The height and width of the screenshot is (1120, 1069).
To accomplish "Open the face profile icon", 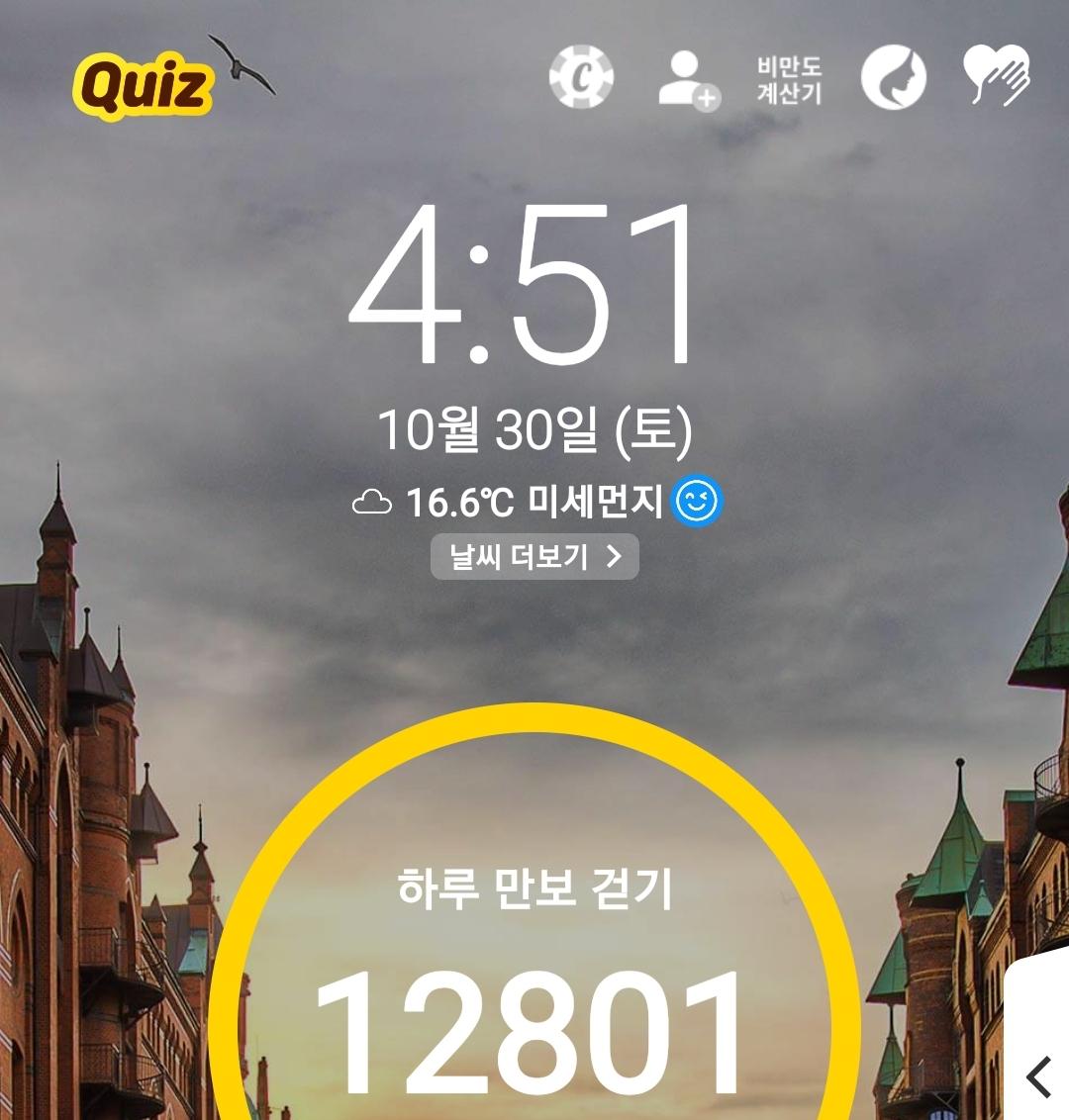I will (x=893, y=78).
